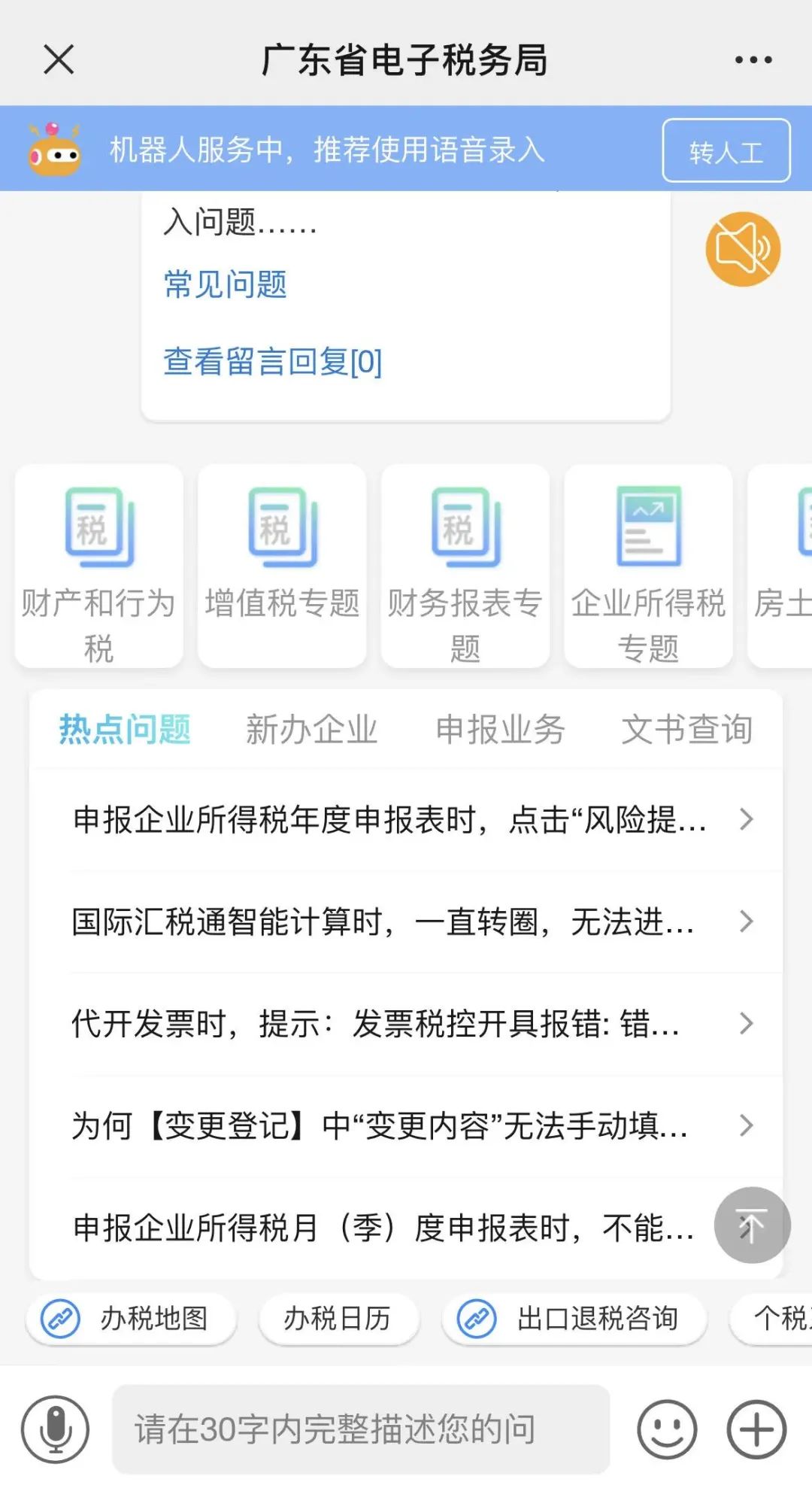This screenshot has width=812, height=1497.
Task: Tap the microphone voice input icon
Action: 55,1429
